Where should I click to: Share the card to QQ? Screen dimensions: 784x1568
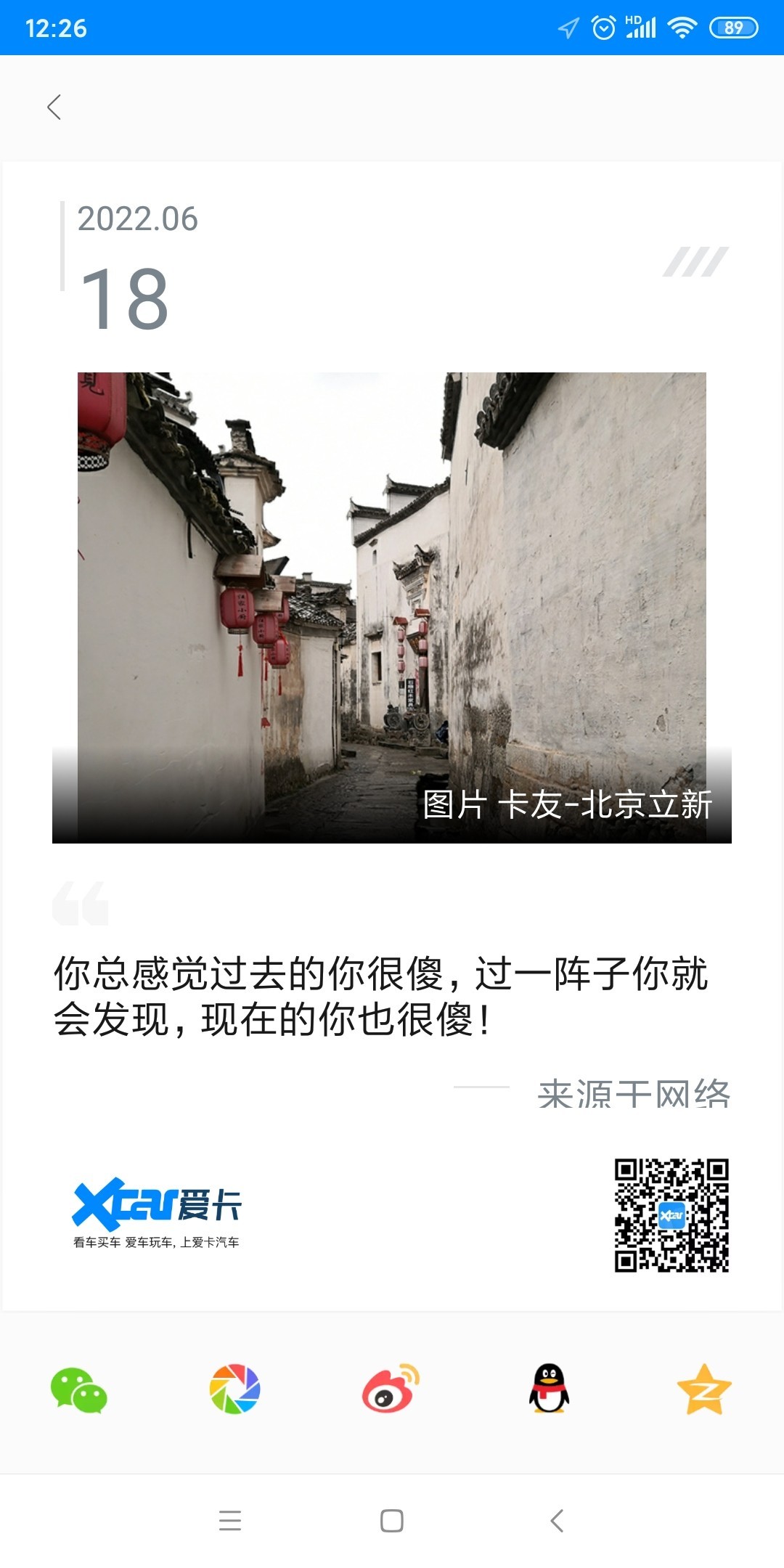[549, 1389]
